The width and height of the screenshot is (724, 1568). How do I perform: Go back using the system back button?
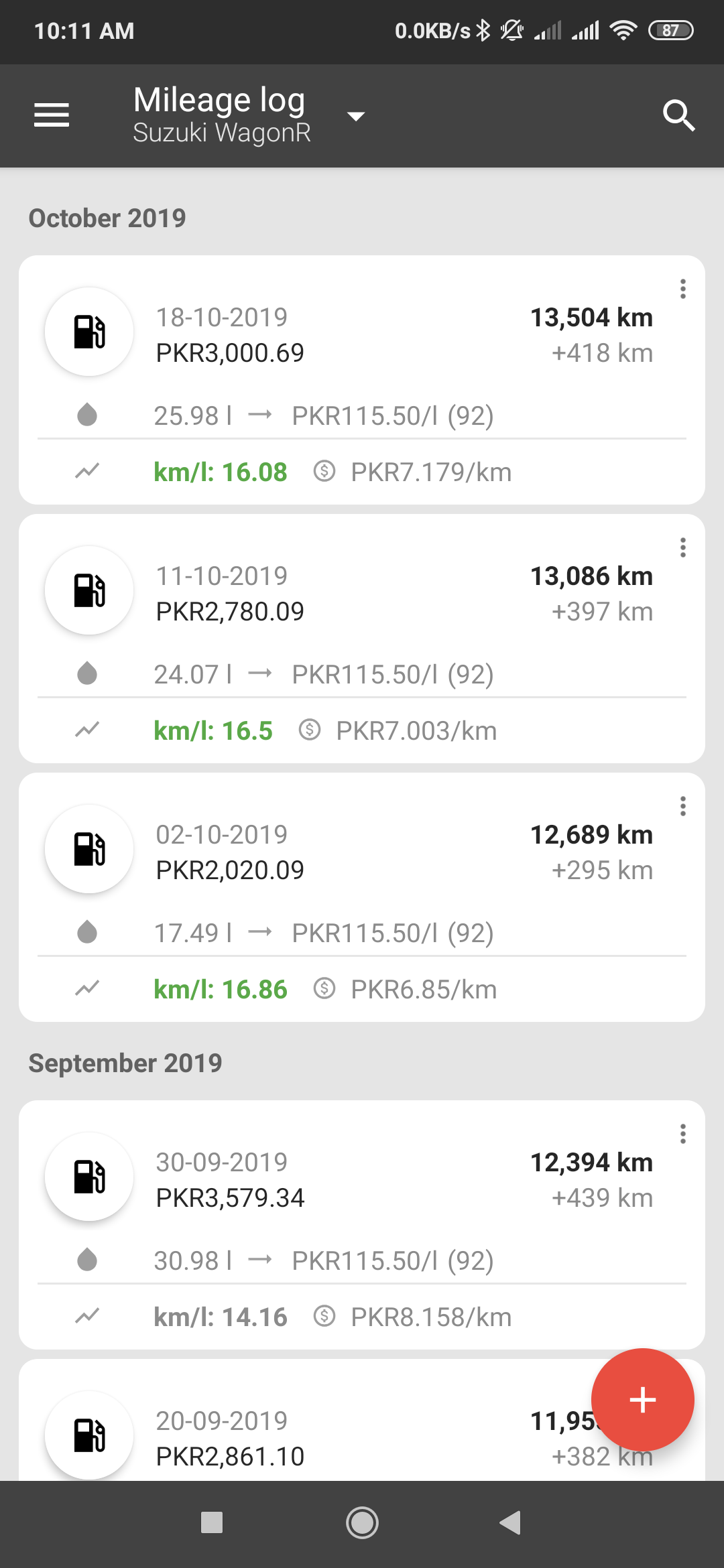pyautogui.click(x=511, y=1522)
